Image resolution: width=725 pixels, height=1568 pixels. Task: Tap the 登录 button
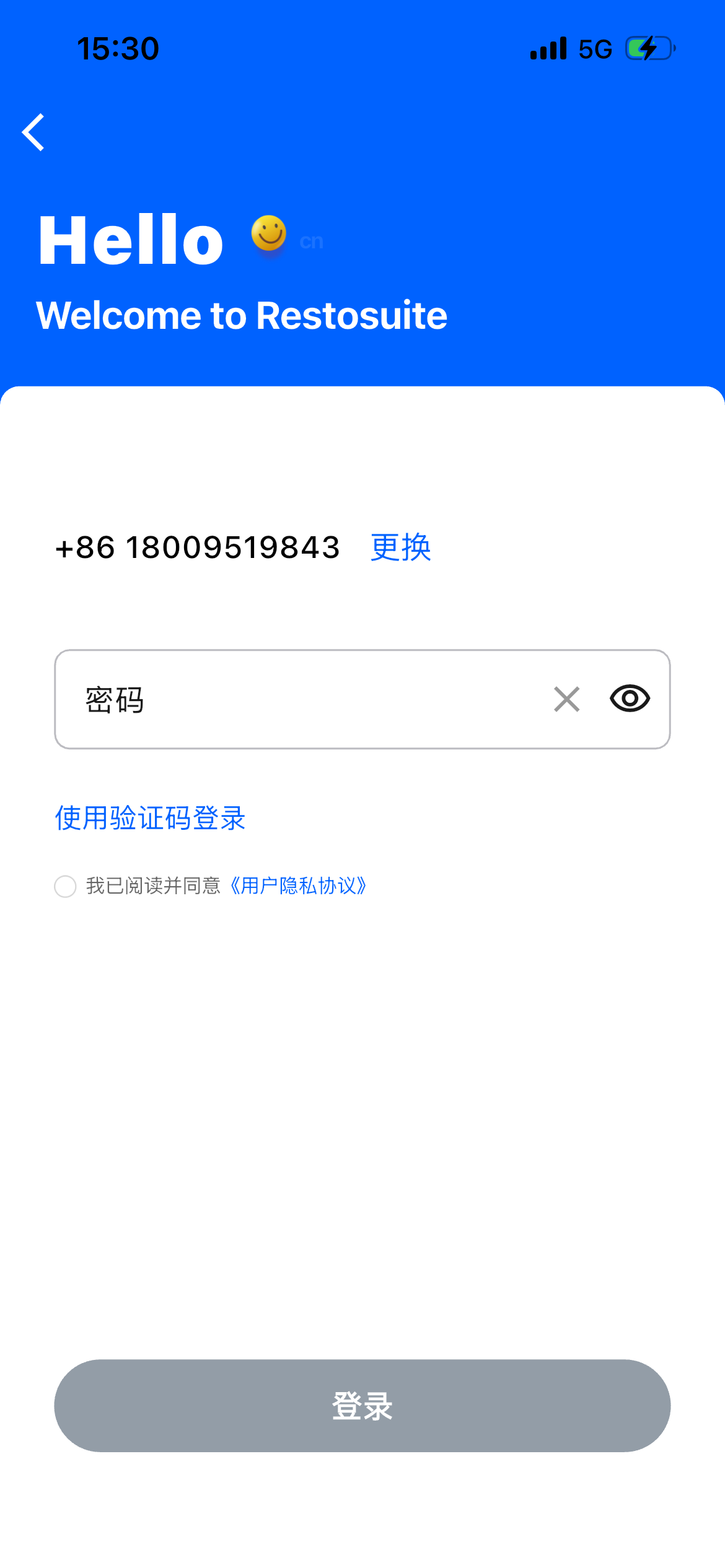coord(362,1406)
